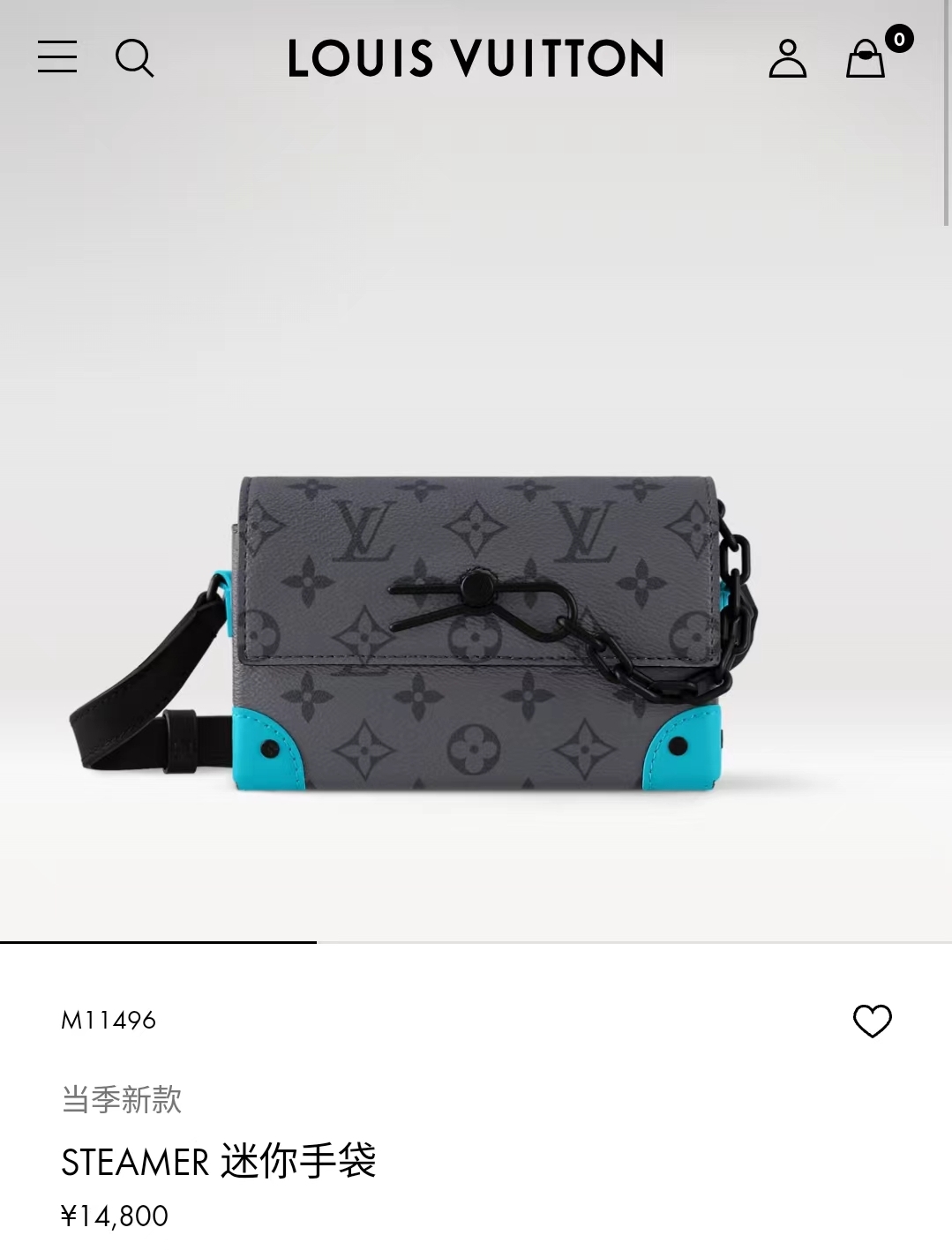This screenshot has width=952, height=1250.
Task: Open the shopping bag
Action: pos(866,58)
